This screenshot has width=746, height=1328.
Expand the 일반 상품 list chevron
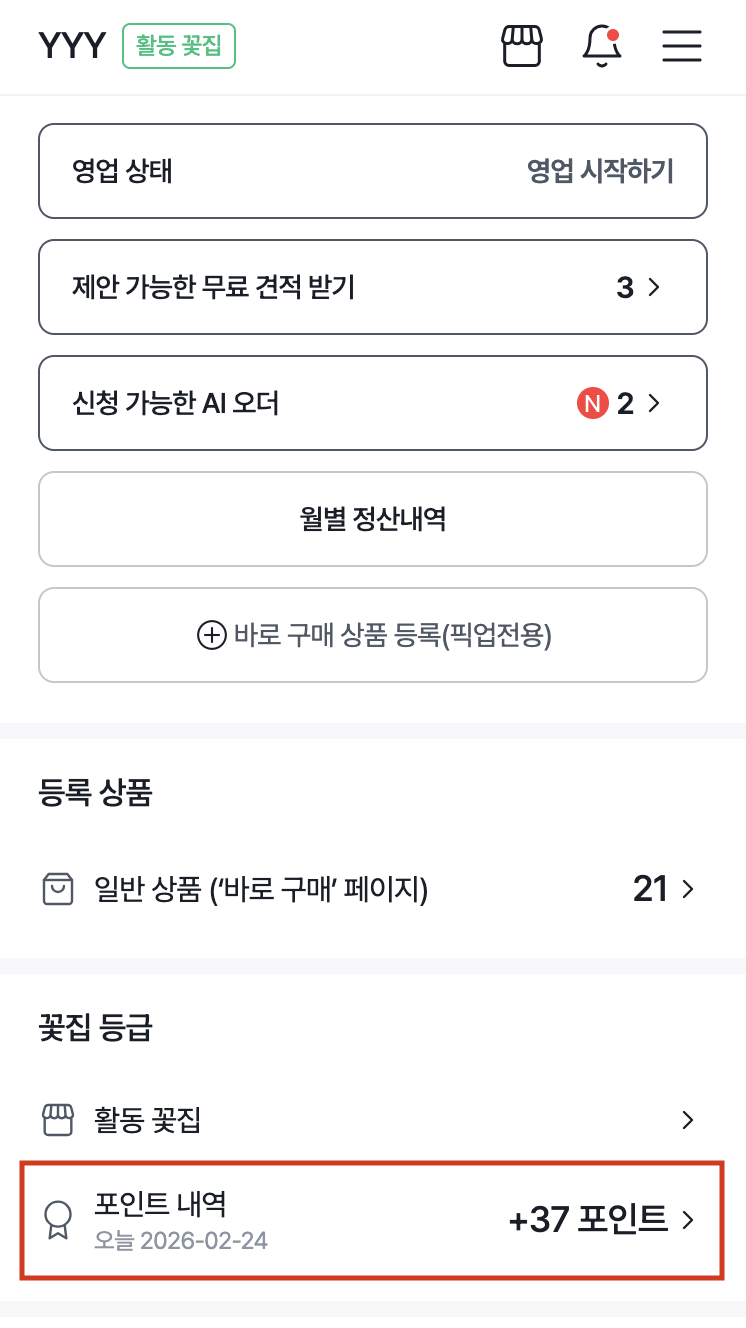click(687, 889)
